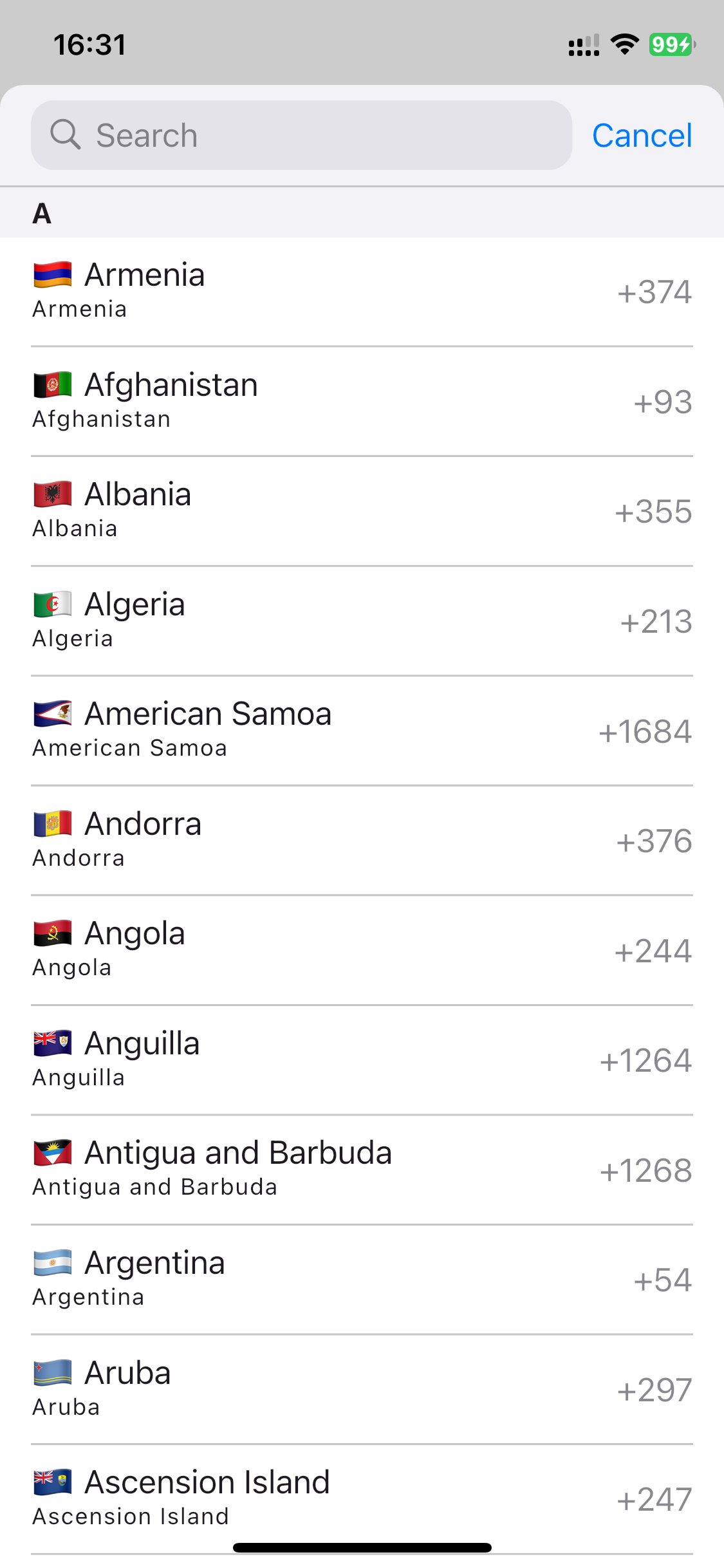Viewport: 724px width, 1568px height.
Task: Choose Aruba +297
Action: (362, 1389)
